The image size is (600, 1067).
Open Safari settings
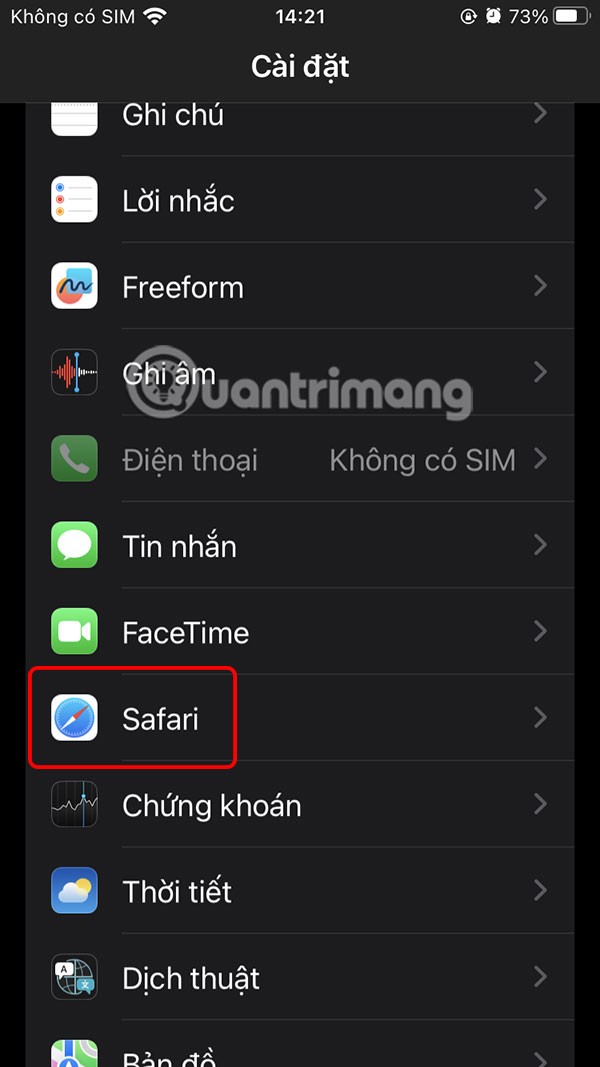[x=300, y=718]
